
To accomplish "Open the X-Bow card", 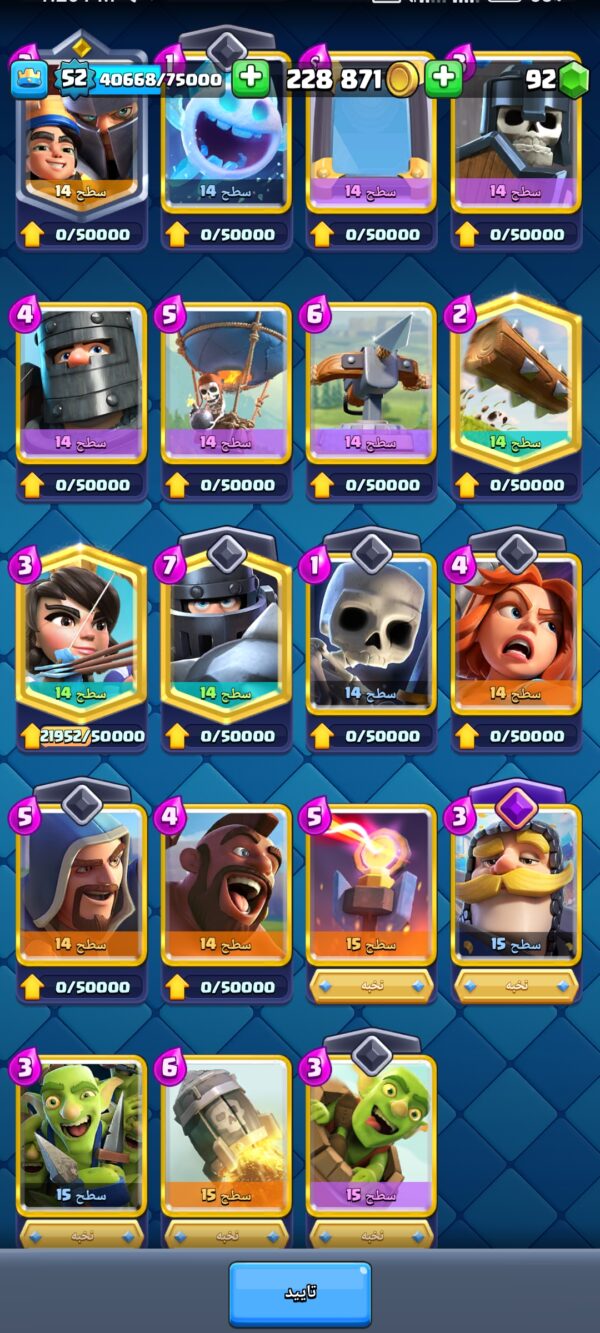I will click(371, 384).
